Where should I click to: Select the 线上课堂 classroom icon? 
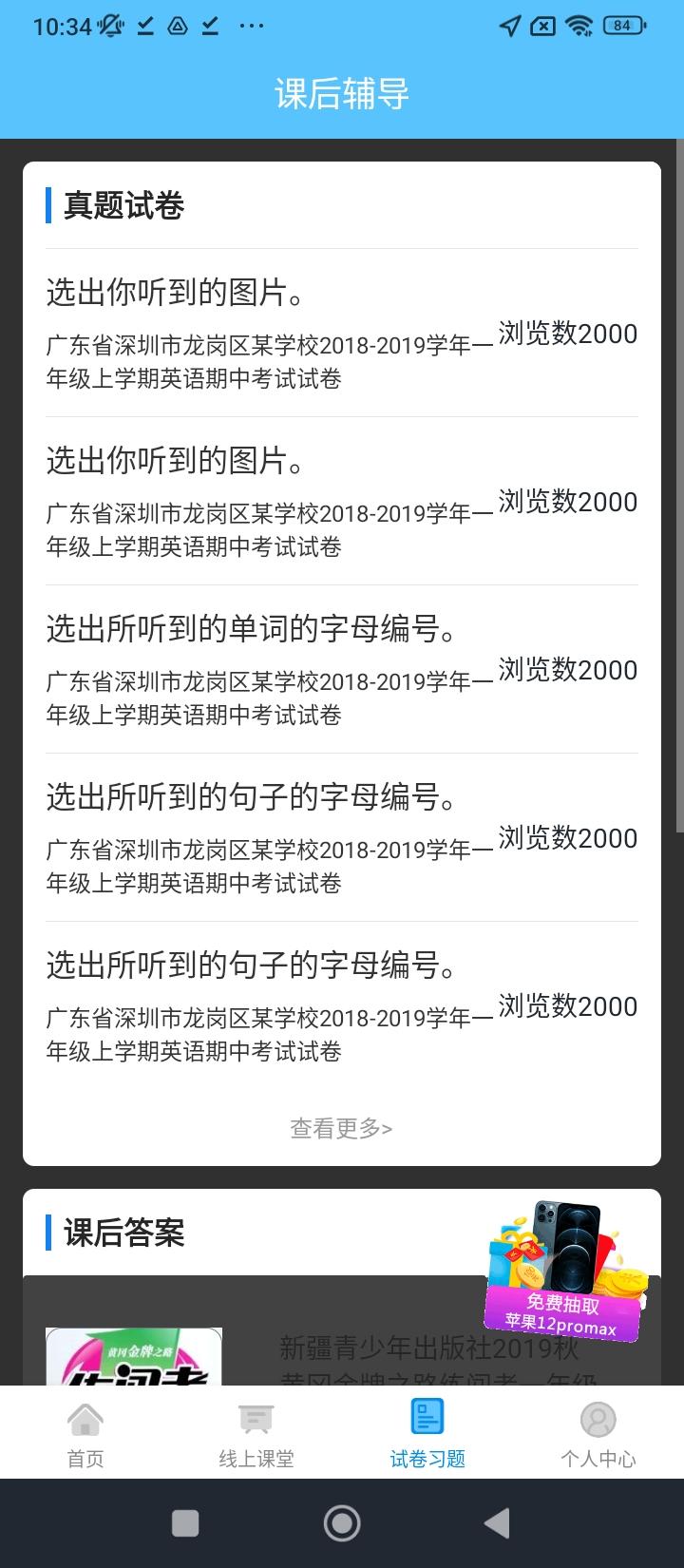point(255,1418)
